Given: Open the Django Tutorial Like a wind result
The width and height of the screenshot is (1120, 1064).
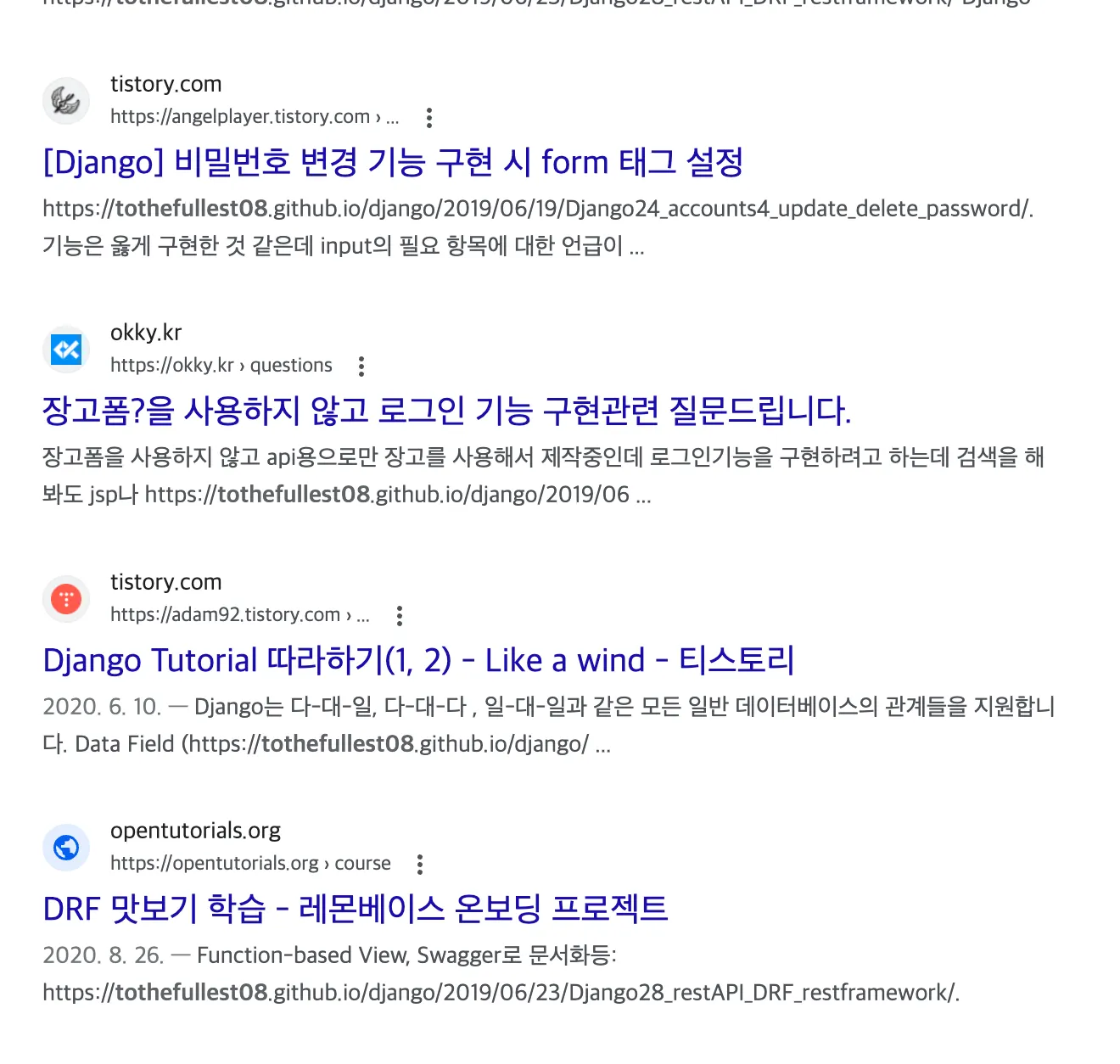Looking at the screenshot, I should coord(418,660).
